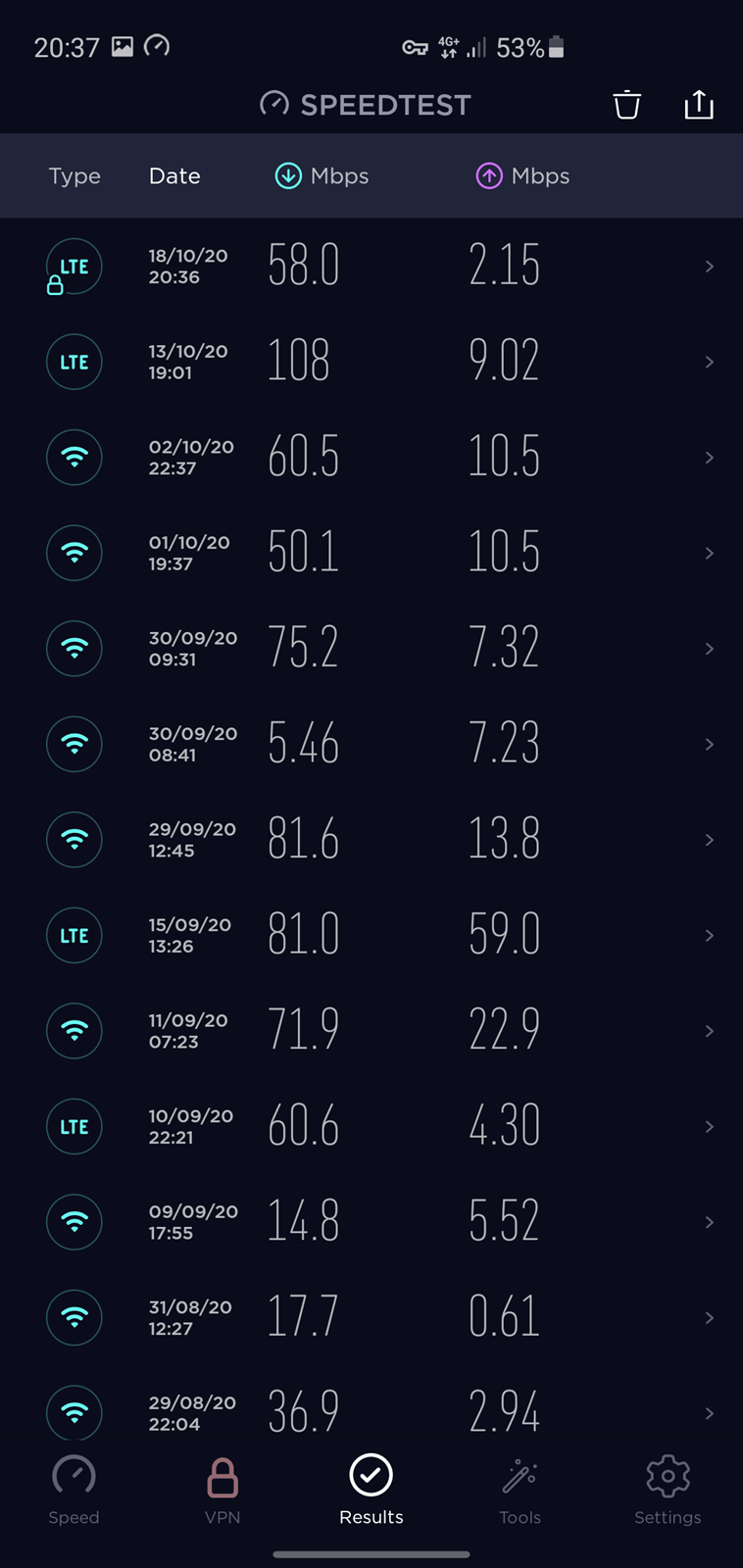Go to the VPN tab
Screen dimensions: 743x1568
pos(223,1491)
